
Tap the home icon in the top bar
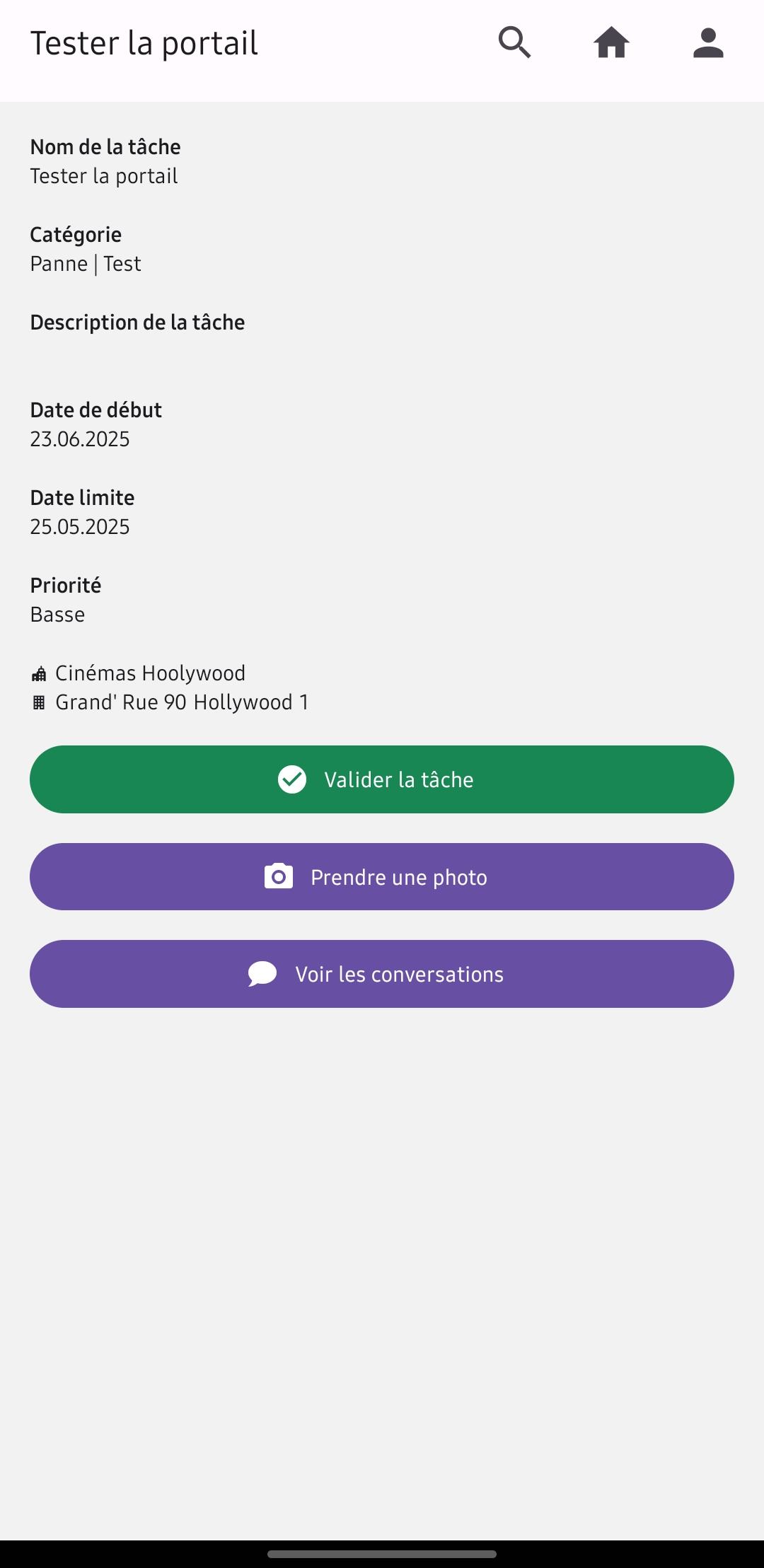[x=611, y=42]
